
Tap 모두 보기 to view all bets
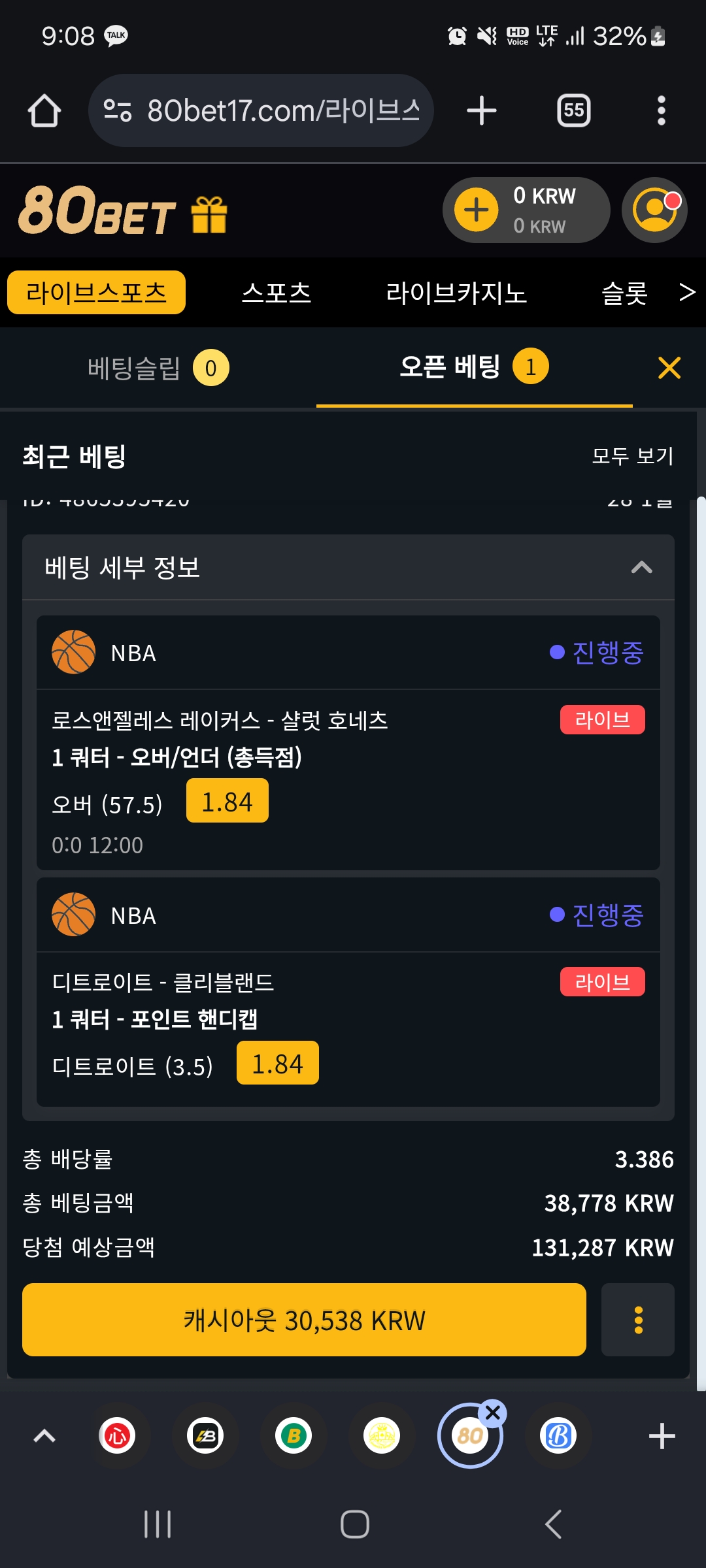pyautogui.click(x=632, y=455)
